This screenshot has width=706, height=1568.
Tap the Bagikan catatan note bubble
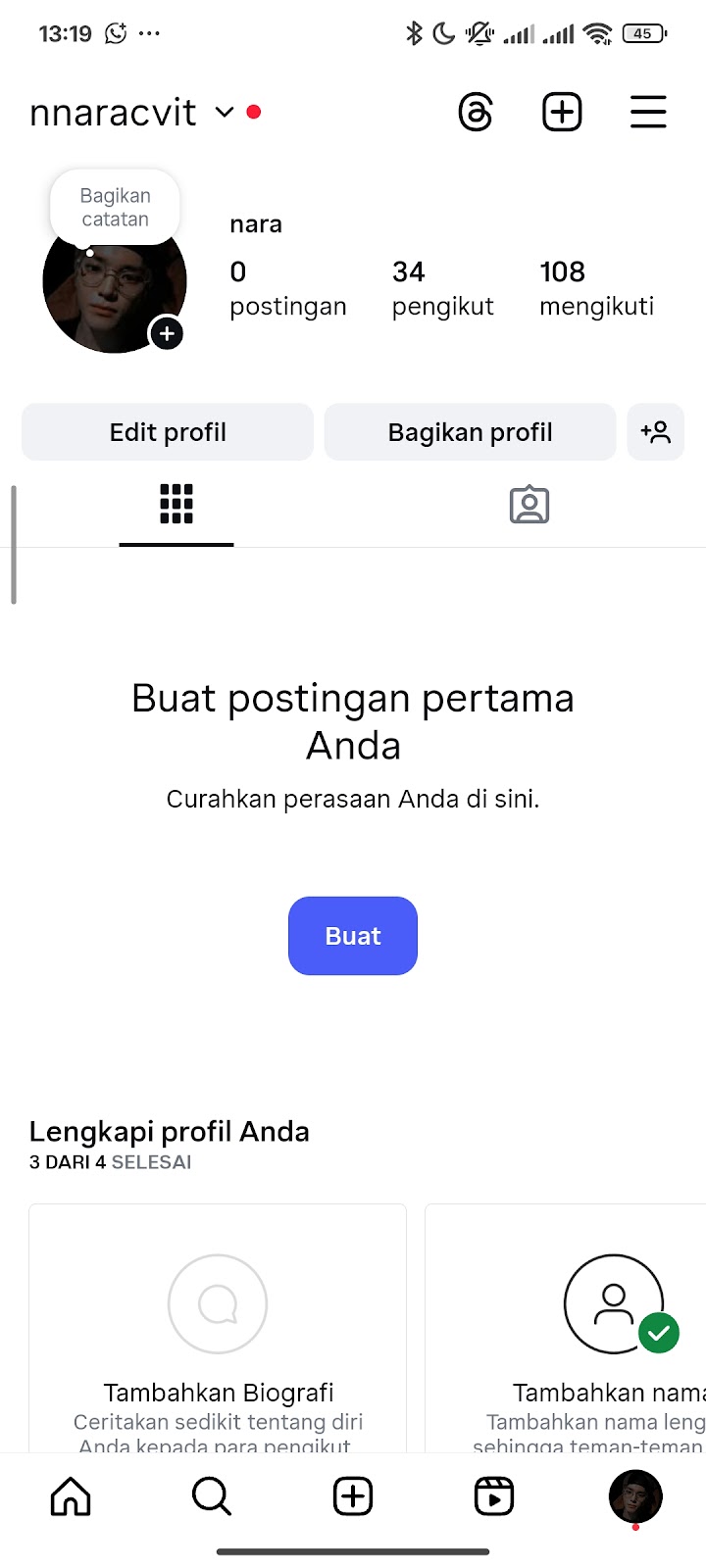(x=115, y=208)
